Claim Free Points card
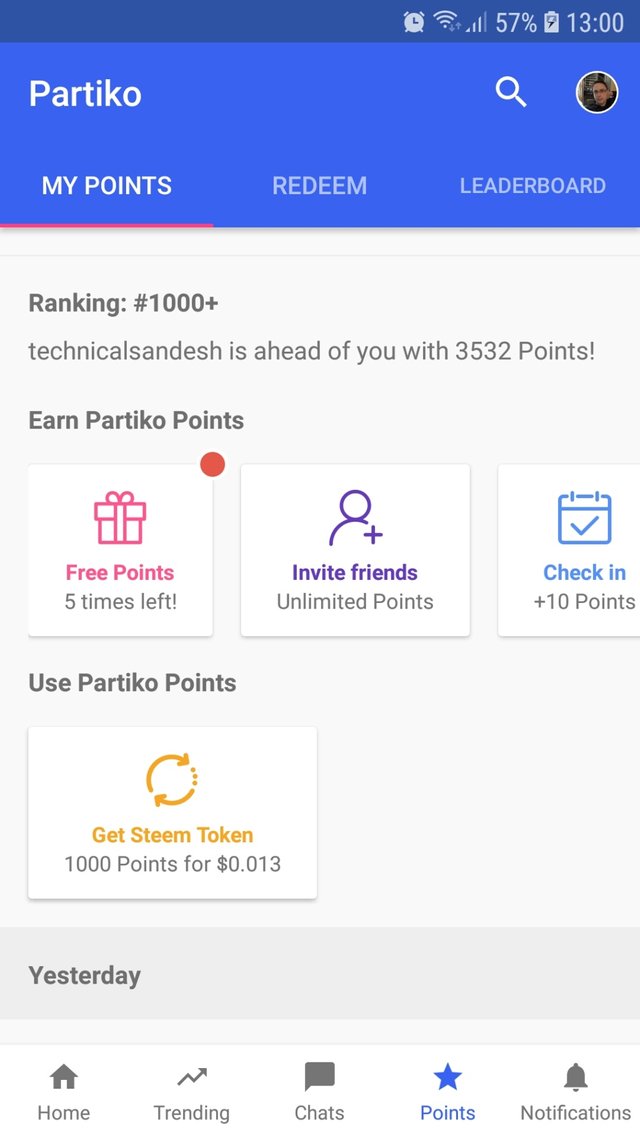This screenshot has height=1138, width=640. pyautogui.click(x=120, y=550)
